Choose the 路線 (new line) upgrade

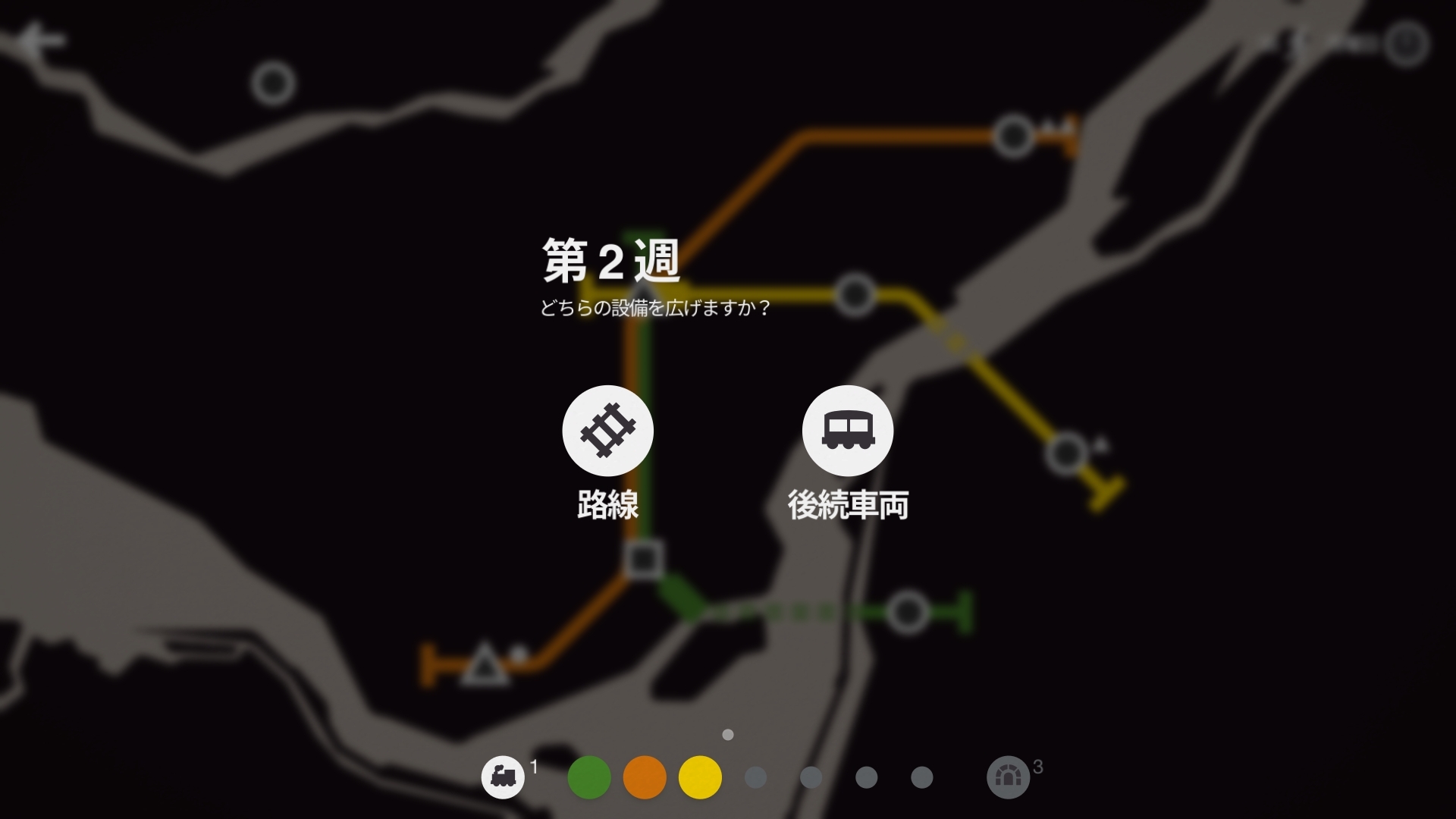click(607, 431)
